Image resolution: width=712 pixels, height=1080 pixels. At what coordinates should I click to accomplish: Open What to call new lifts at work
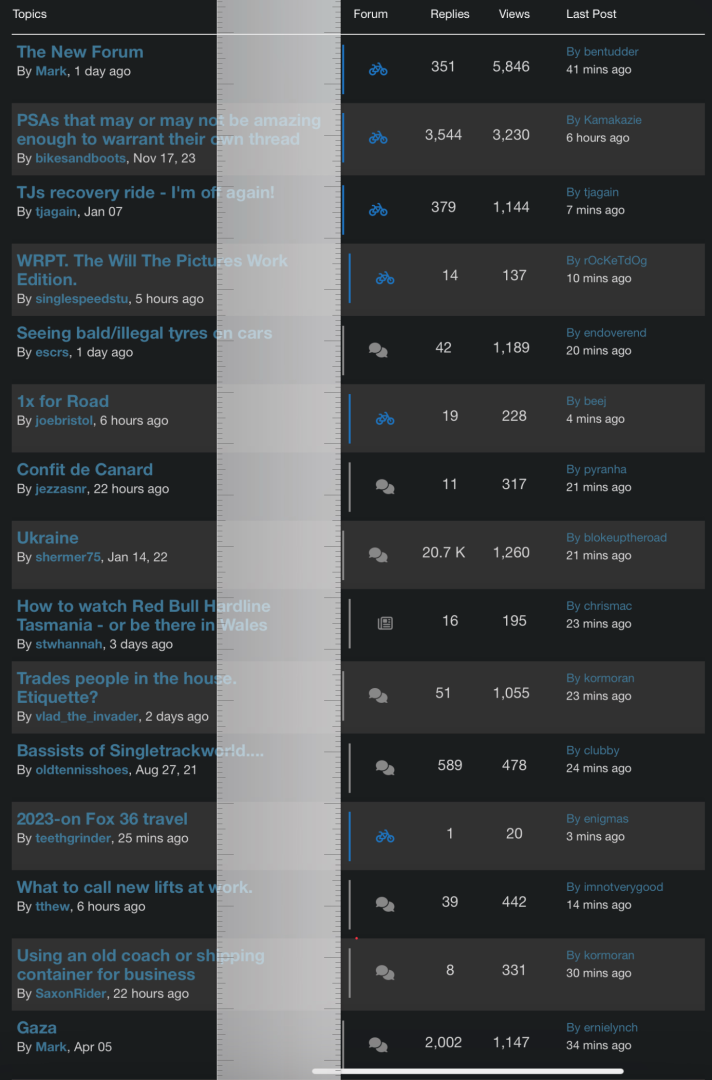coord(134,888)
